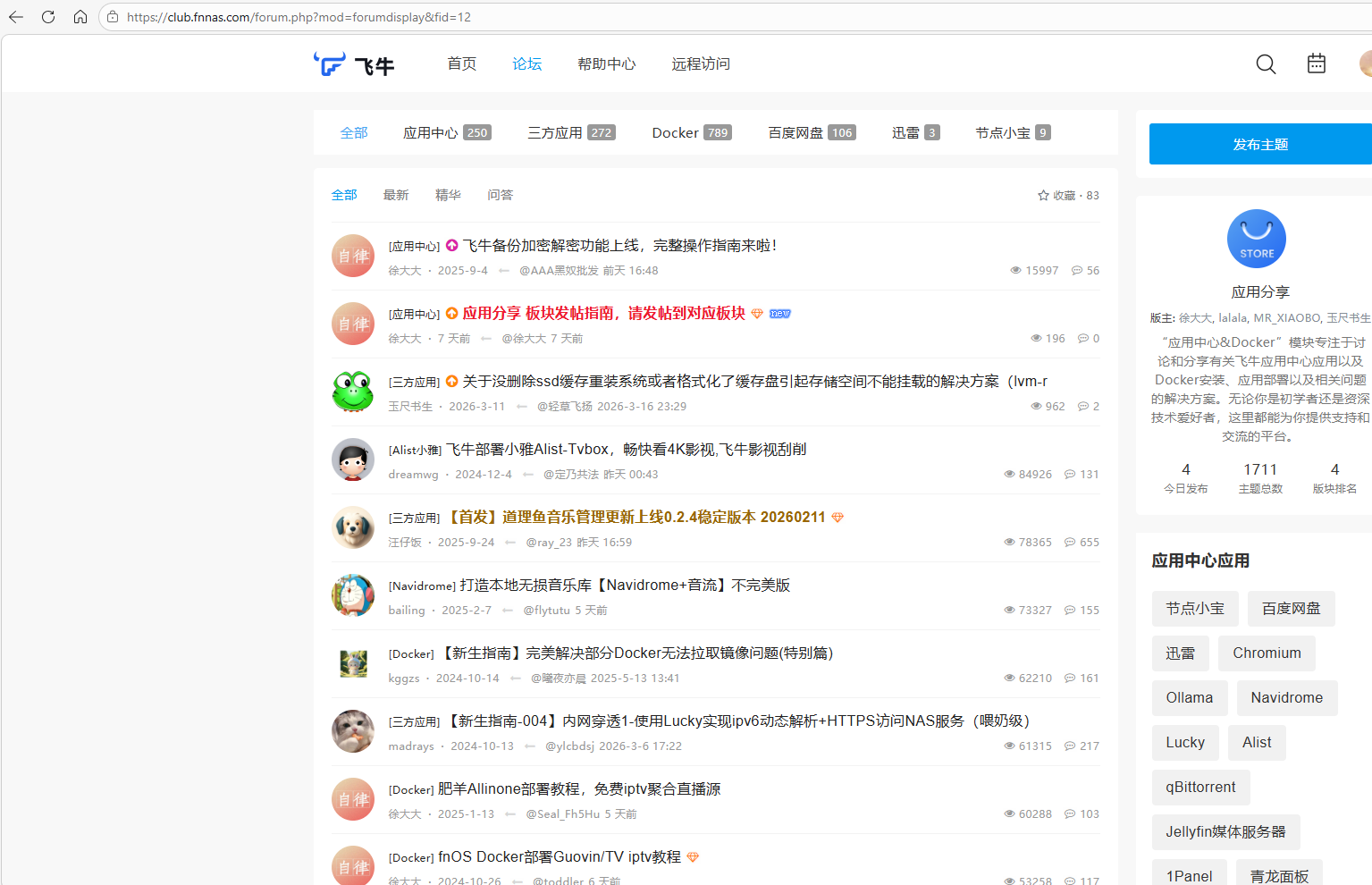Open 帮助中心 navigation link
This screenshot has width=1372, height=885.
[x=606, y=63]
